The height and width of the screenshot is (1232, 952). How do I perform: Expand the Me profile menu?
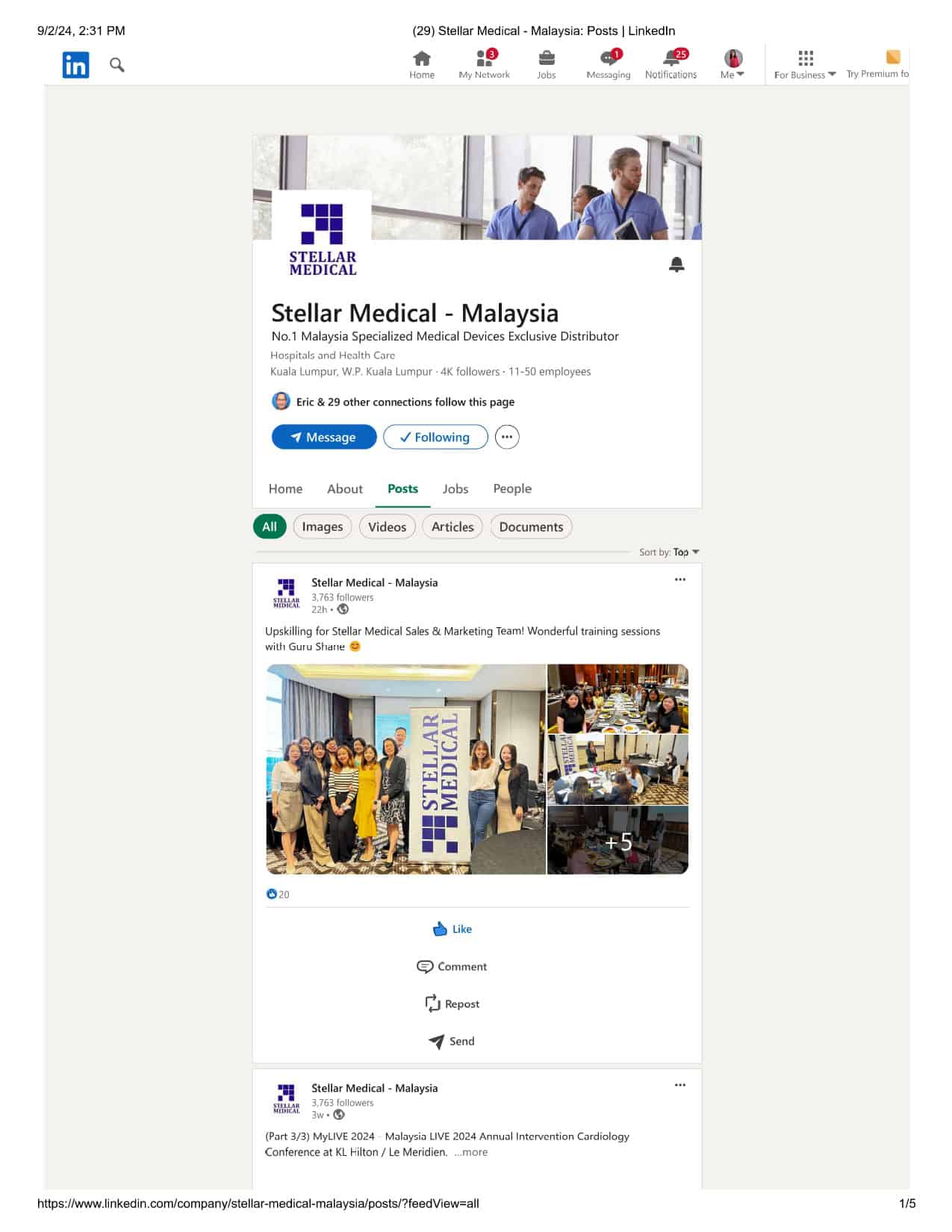pyautogui.click(x=732, y=64)
